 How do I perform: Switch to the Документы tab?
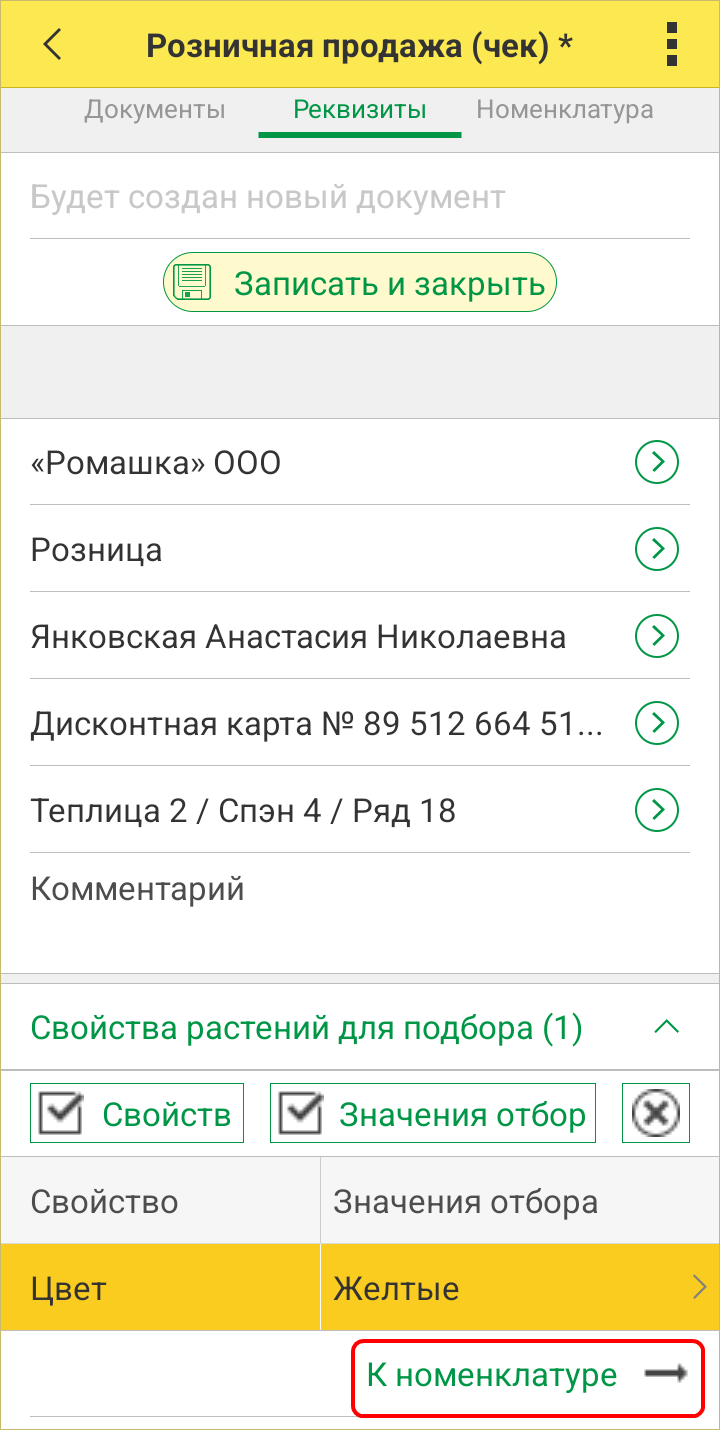coord(154,110)
